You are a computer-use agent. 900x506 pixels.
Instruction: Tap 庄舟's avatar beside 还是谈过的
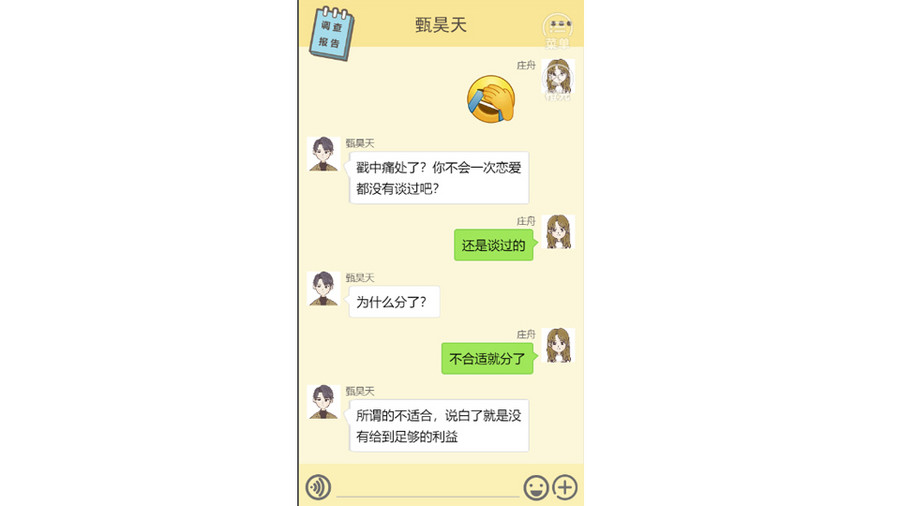558,231
